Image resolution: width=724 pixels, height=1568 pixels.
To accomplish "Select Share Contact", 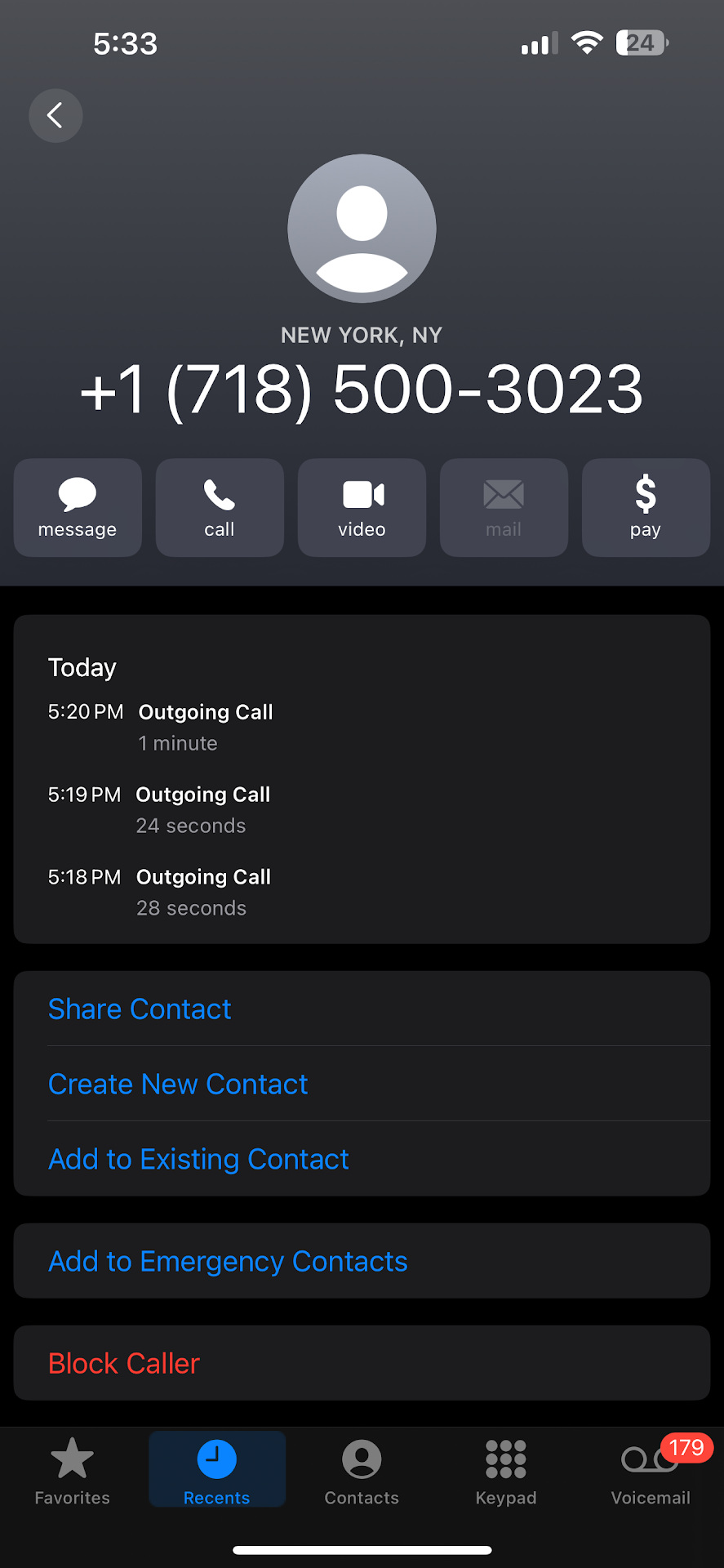I will pos(140,1009).
